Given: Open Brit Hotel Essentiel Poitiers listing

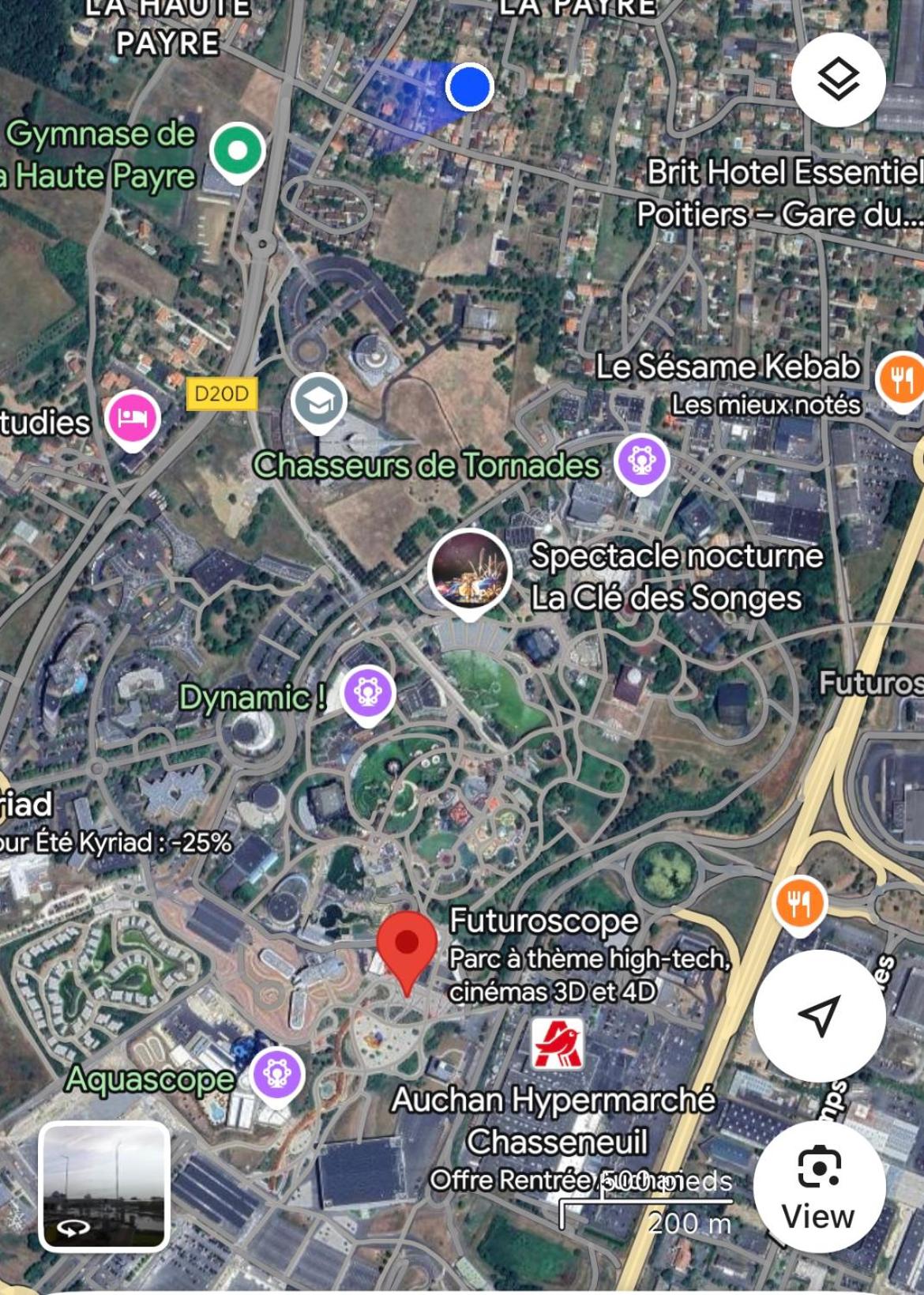Looking at the screenshot, I should click(x=783, y=191).
